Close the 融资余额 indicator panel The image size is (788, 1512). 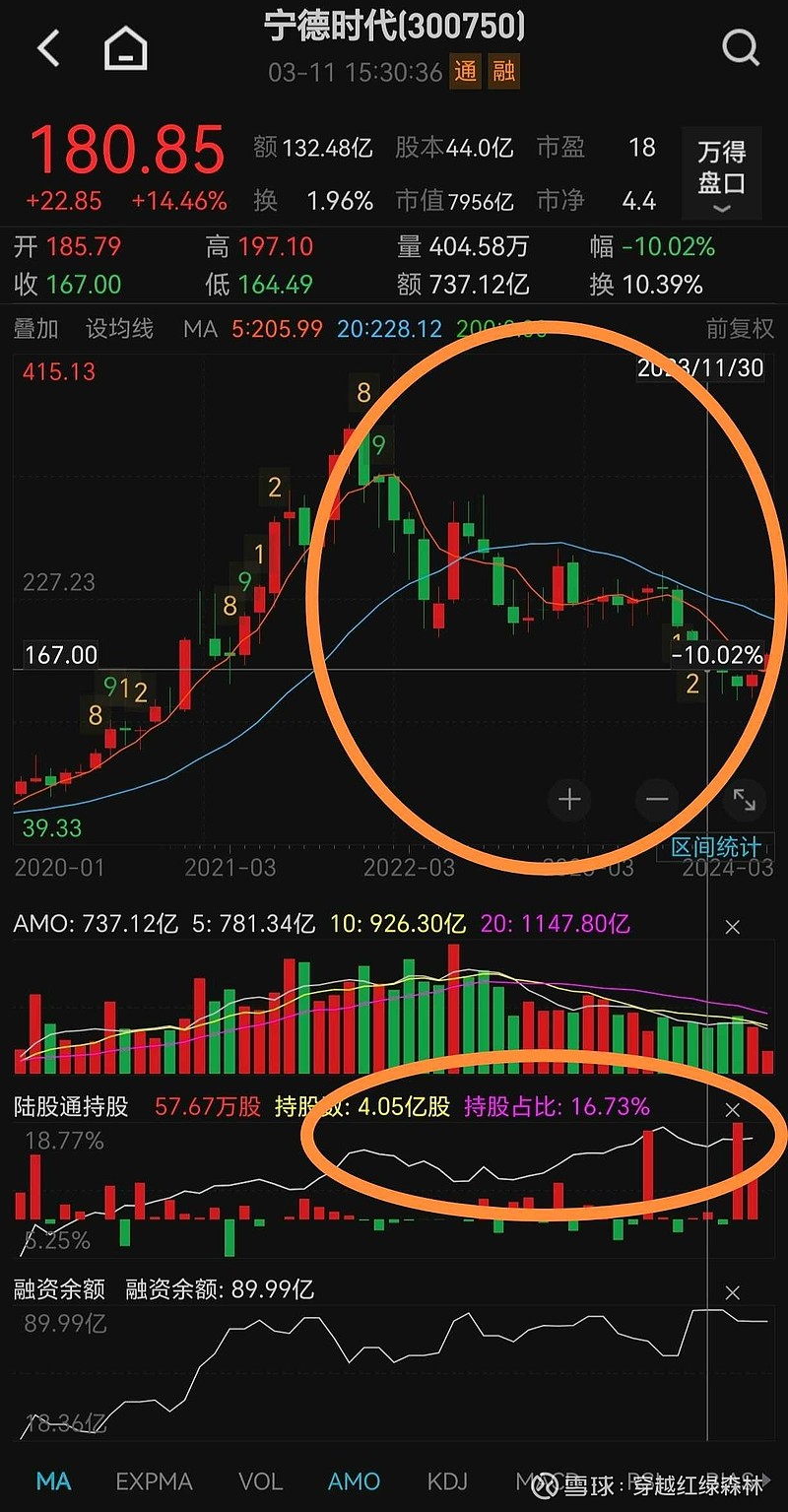pyautogui.click(x=732, y=1292)
